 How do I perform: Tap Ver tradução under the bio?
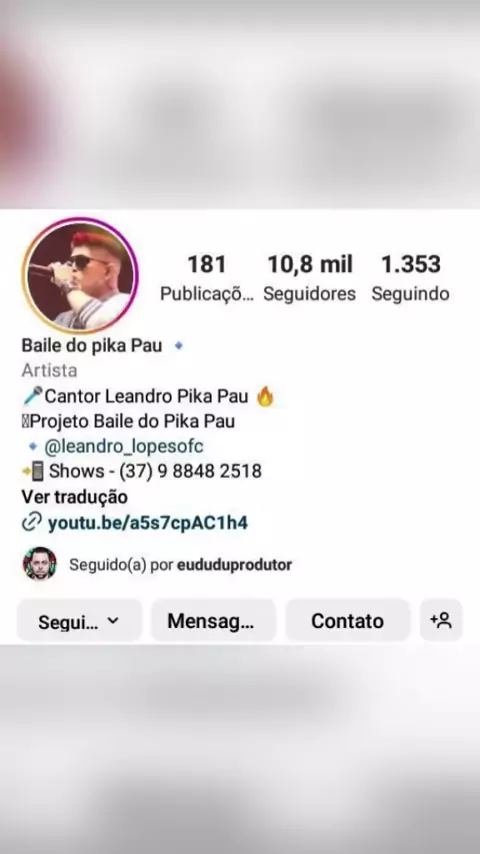pos(75,497)
